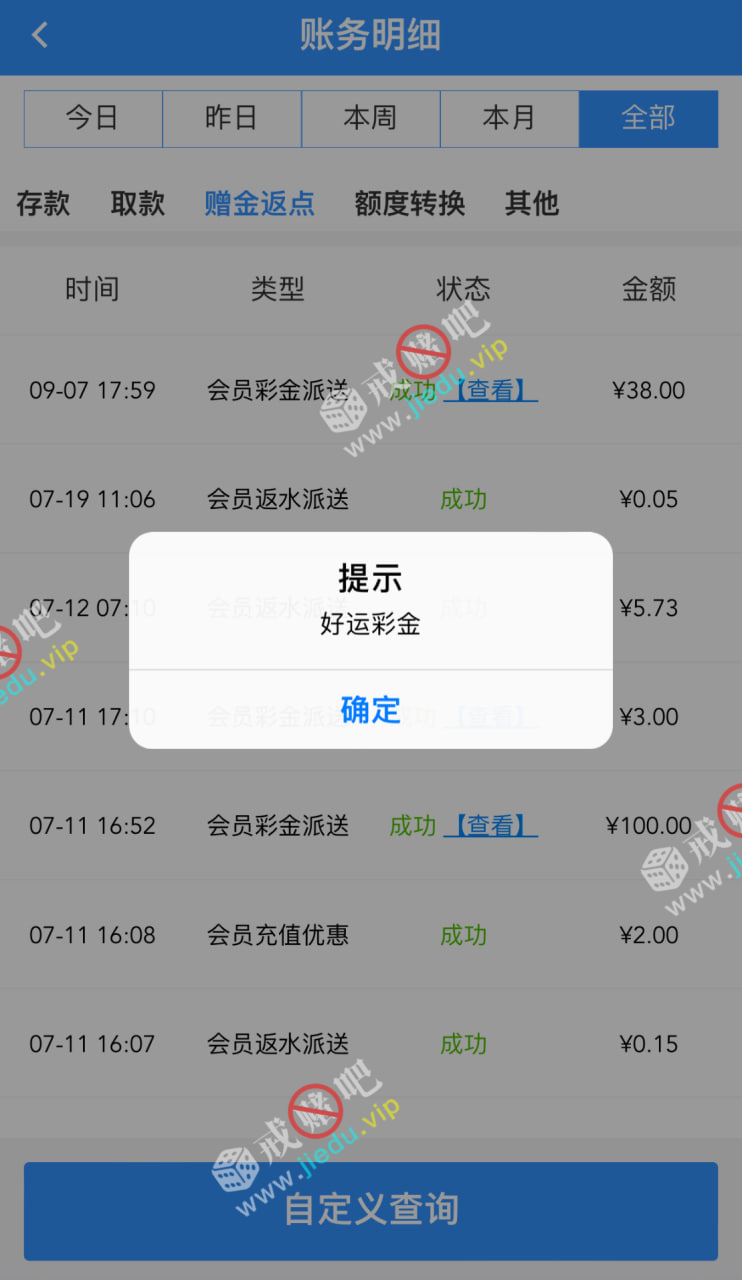This screenshot has width=742, height=1280.
Task: Open the 取款 category tab
Action: click(138, 204)
